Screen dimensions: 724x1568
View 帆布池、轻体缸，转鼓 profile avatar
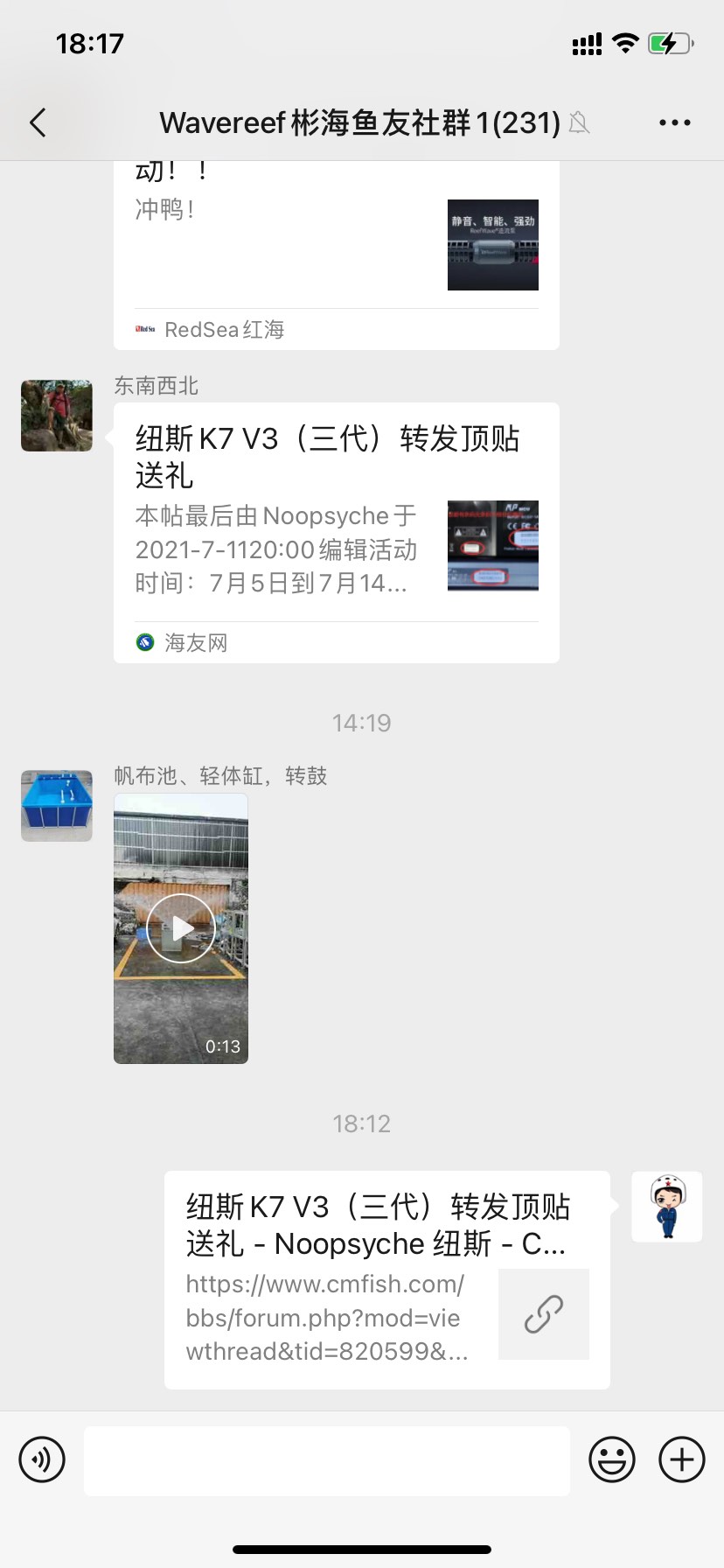(57, 806)
